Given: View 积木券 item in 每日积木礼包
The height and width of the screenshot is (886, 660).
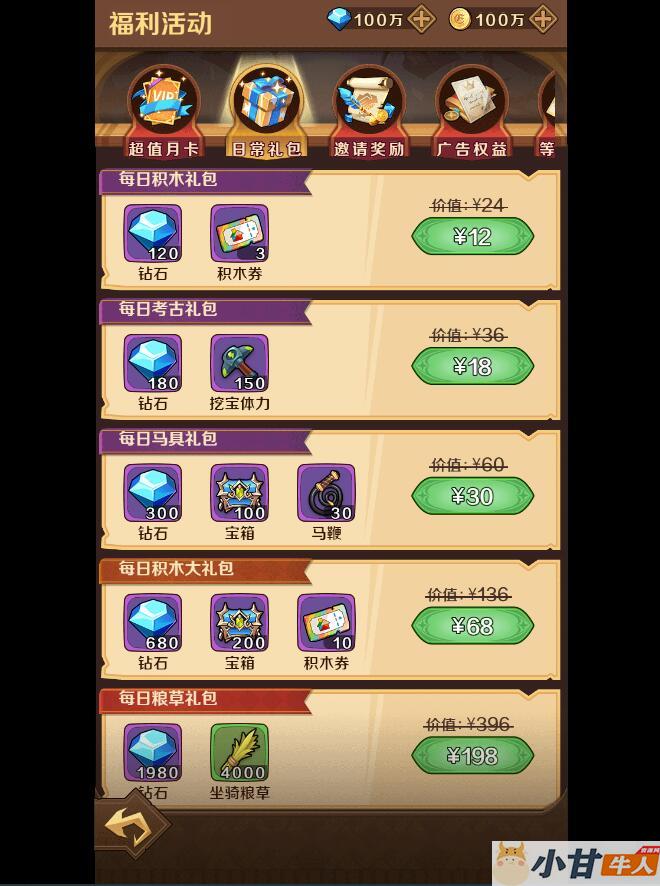Looking at the screenshot, I should (239, 234).
